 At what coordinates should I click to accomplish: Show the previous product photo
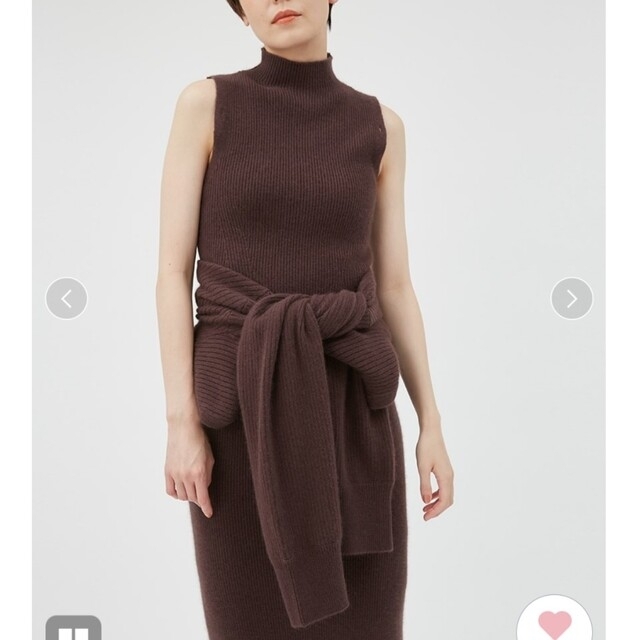pos(66,298)
